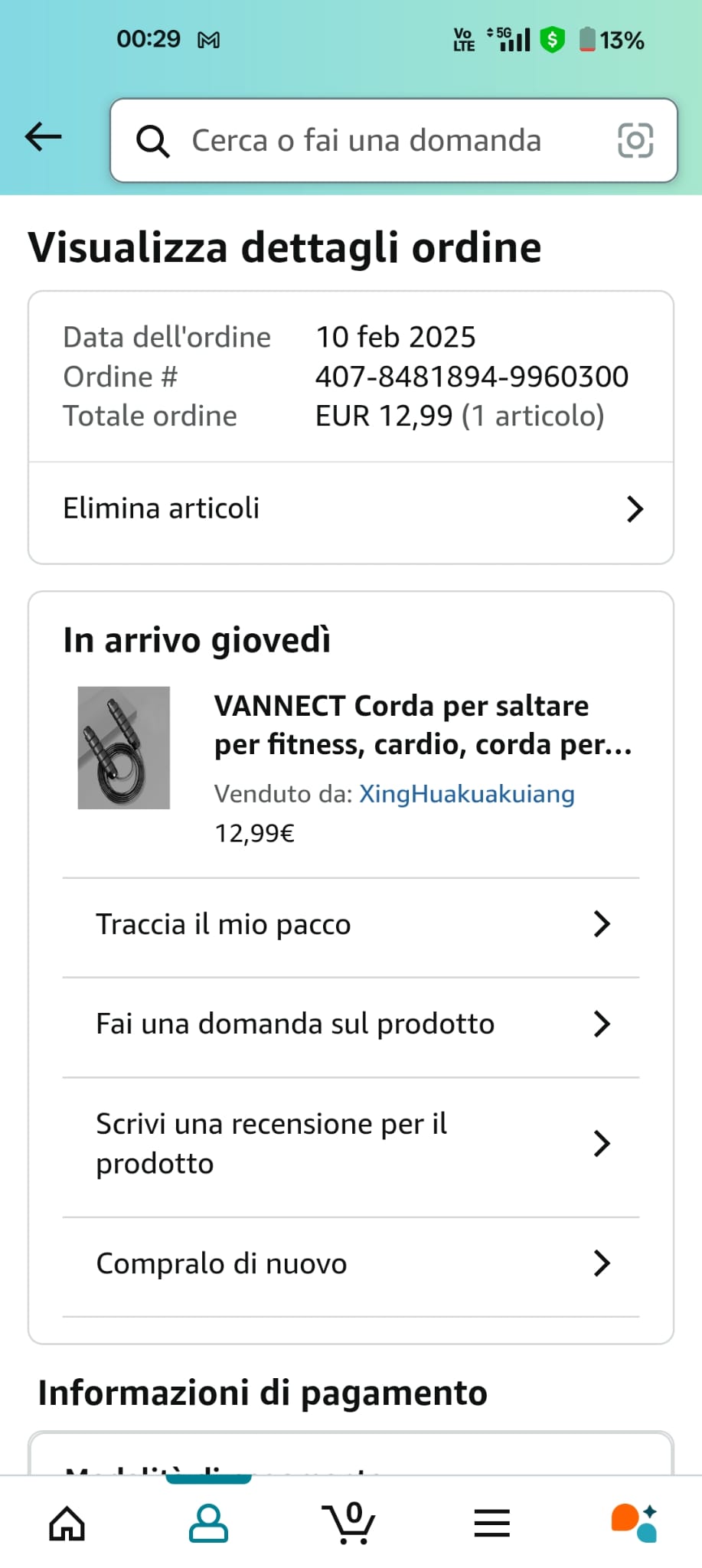Open the account profile tab

click(x=208, y=1523)
